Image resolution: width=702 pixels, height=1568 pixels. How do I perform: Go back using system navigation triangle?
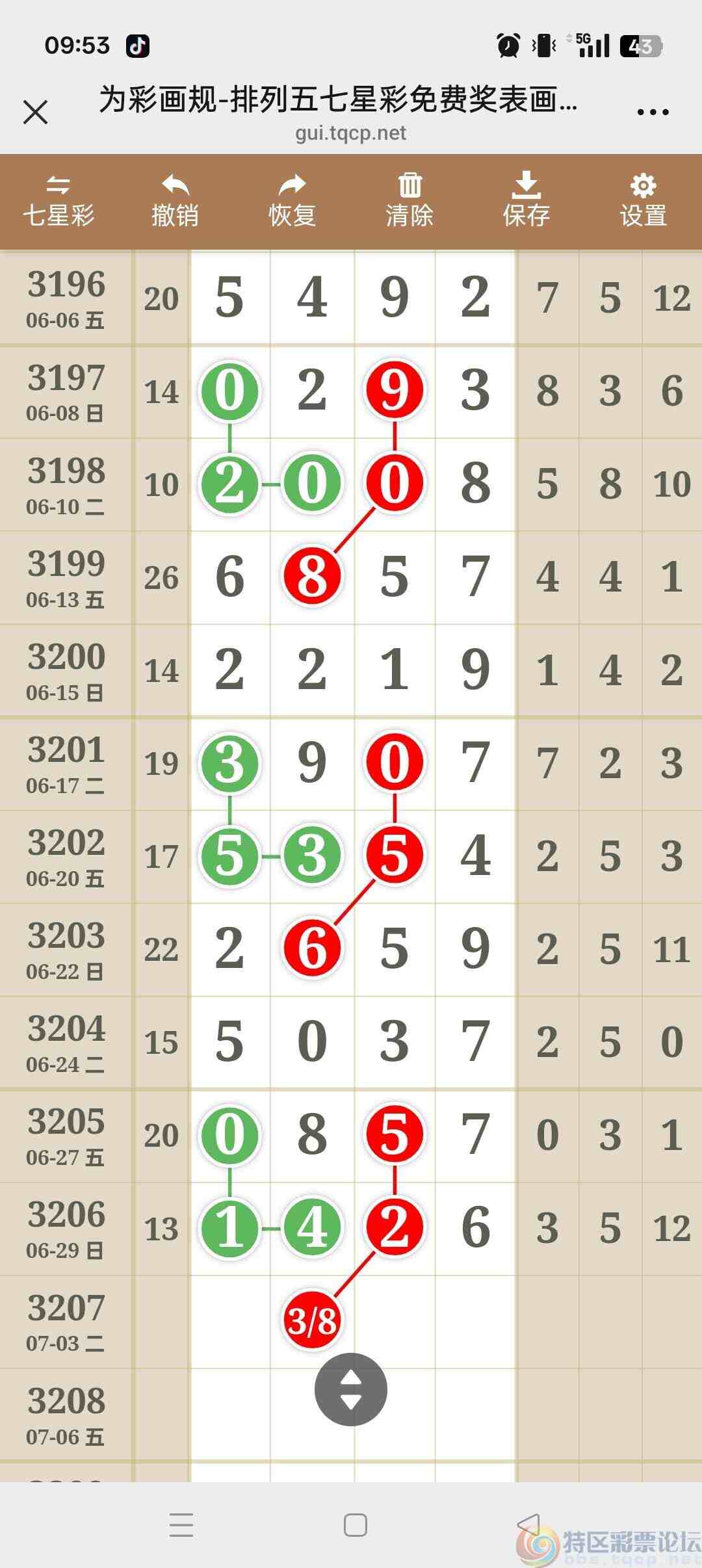(x=528, y=1524)
